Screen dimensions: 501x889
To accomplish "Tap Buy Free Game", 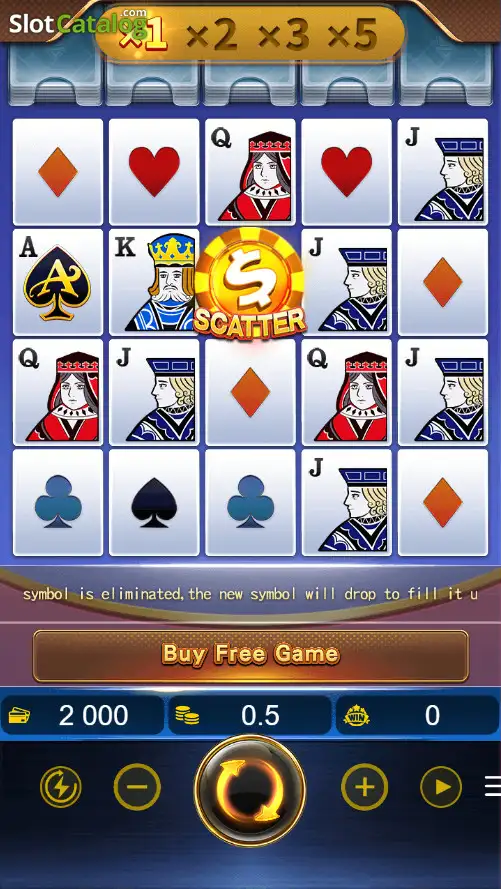I will coord(250,655).
